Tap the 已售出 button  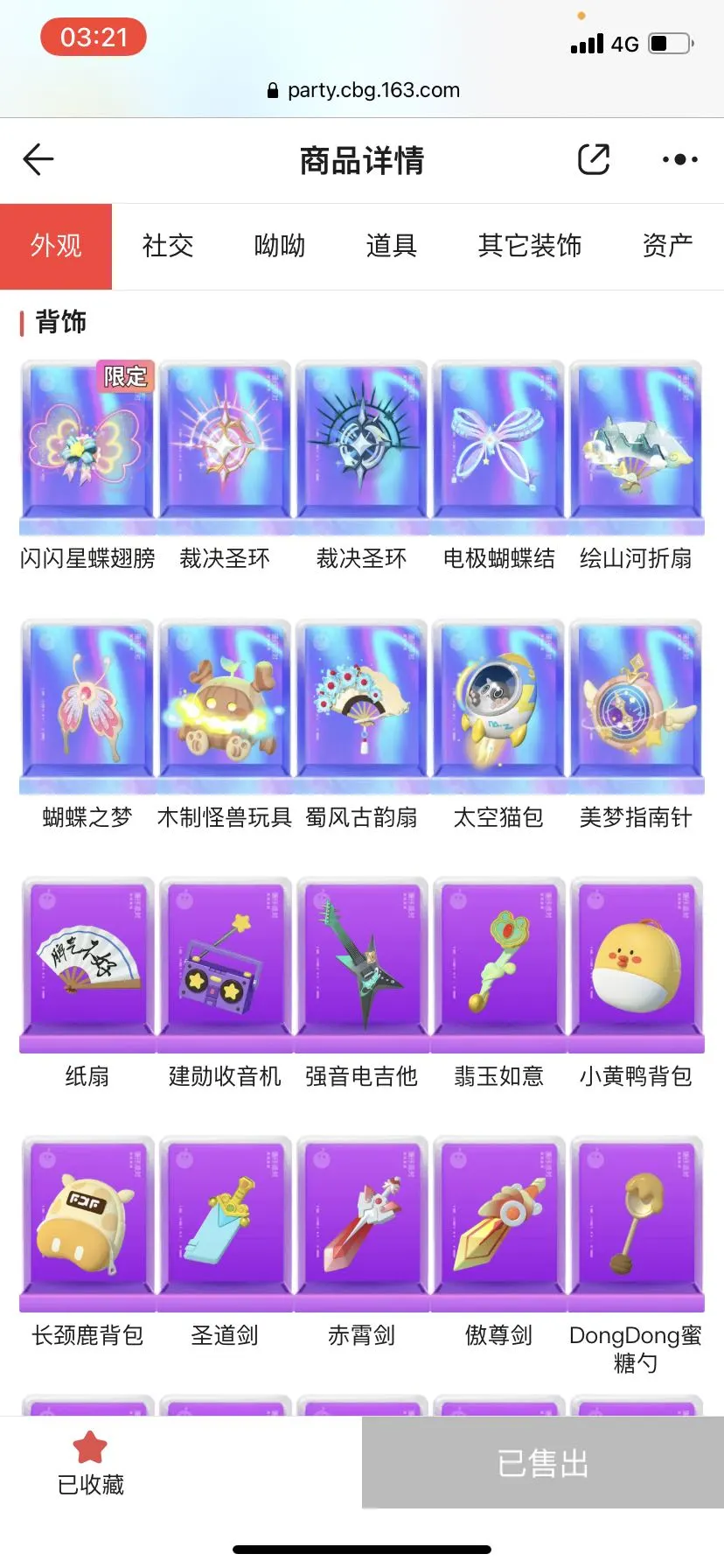coord(542,1462)
